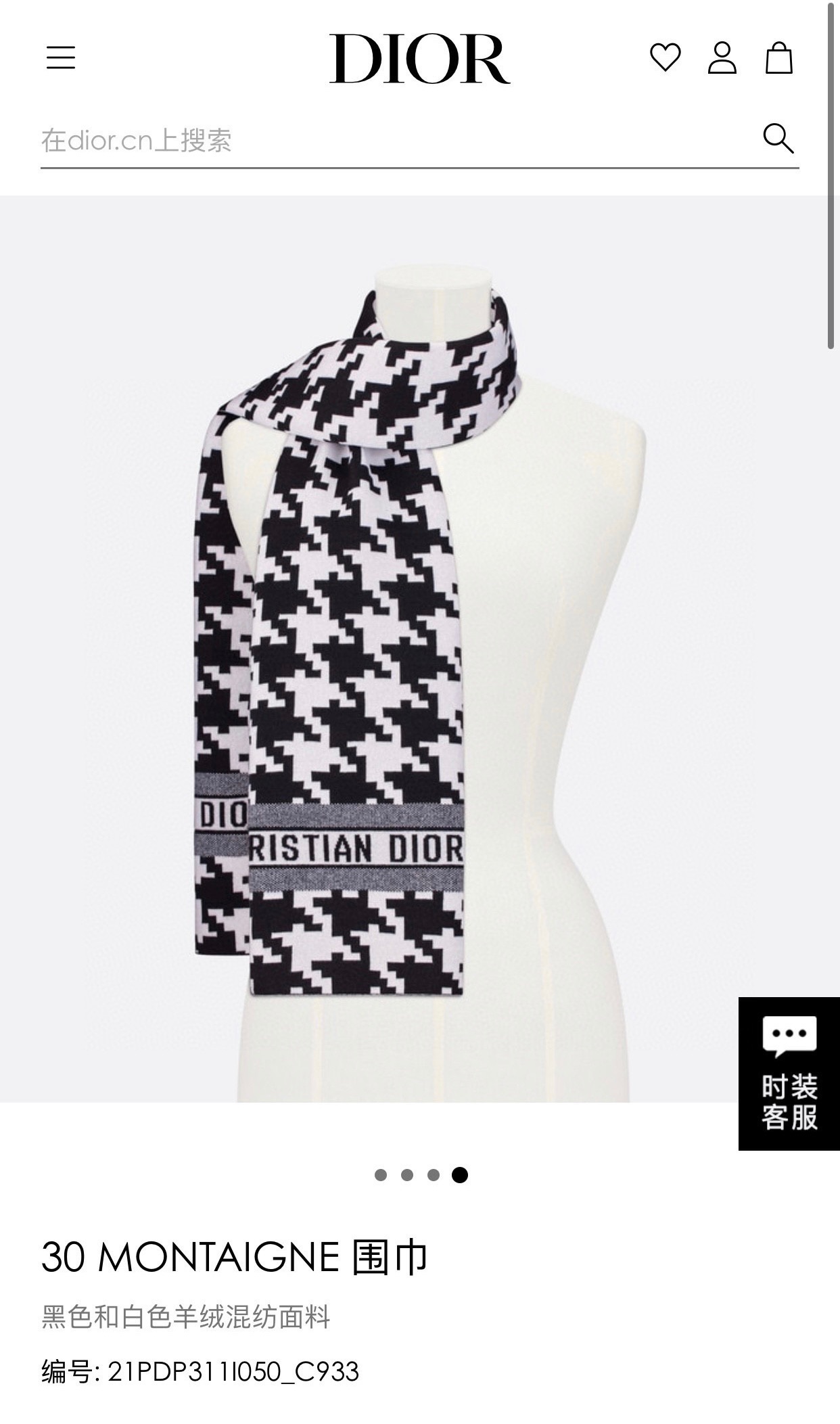Viewport: 840px width, 1424px height.
Task: Go to the first image indicator dot
Action: tap(381, 1175)
